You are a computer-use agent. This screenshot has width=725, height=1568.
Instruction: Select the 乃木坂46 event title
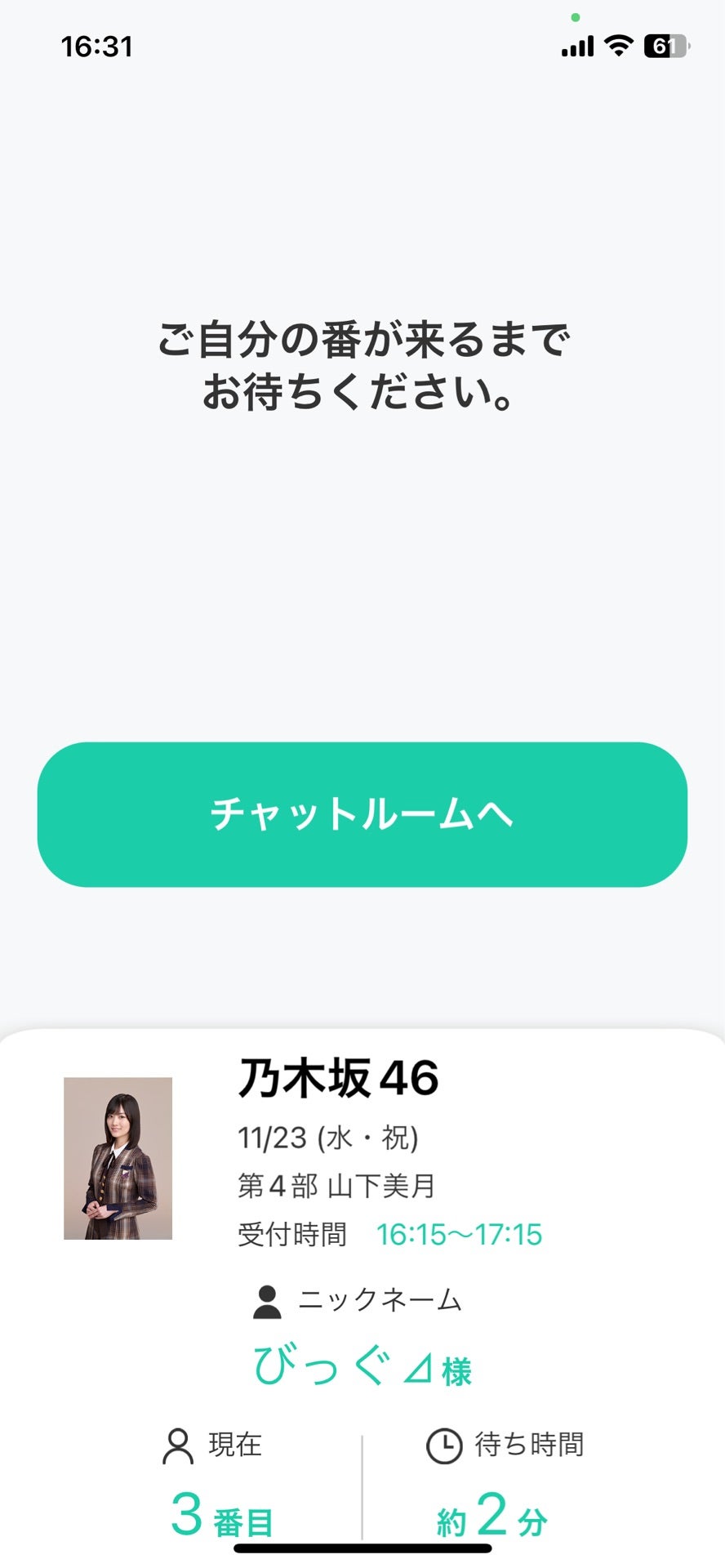(x=337, y=1077)
